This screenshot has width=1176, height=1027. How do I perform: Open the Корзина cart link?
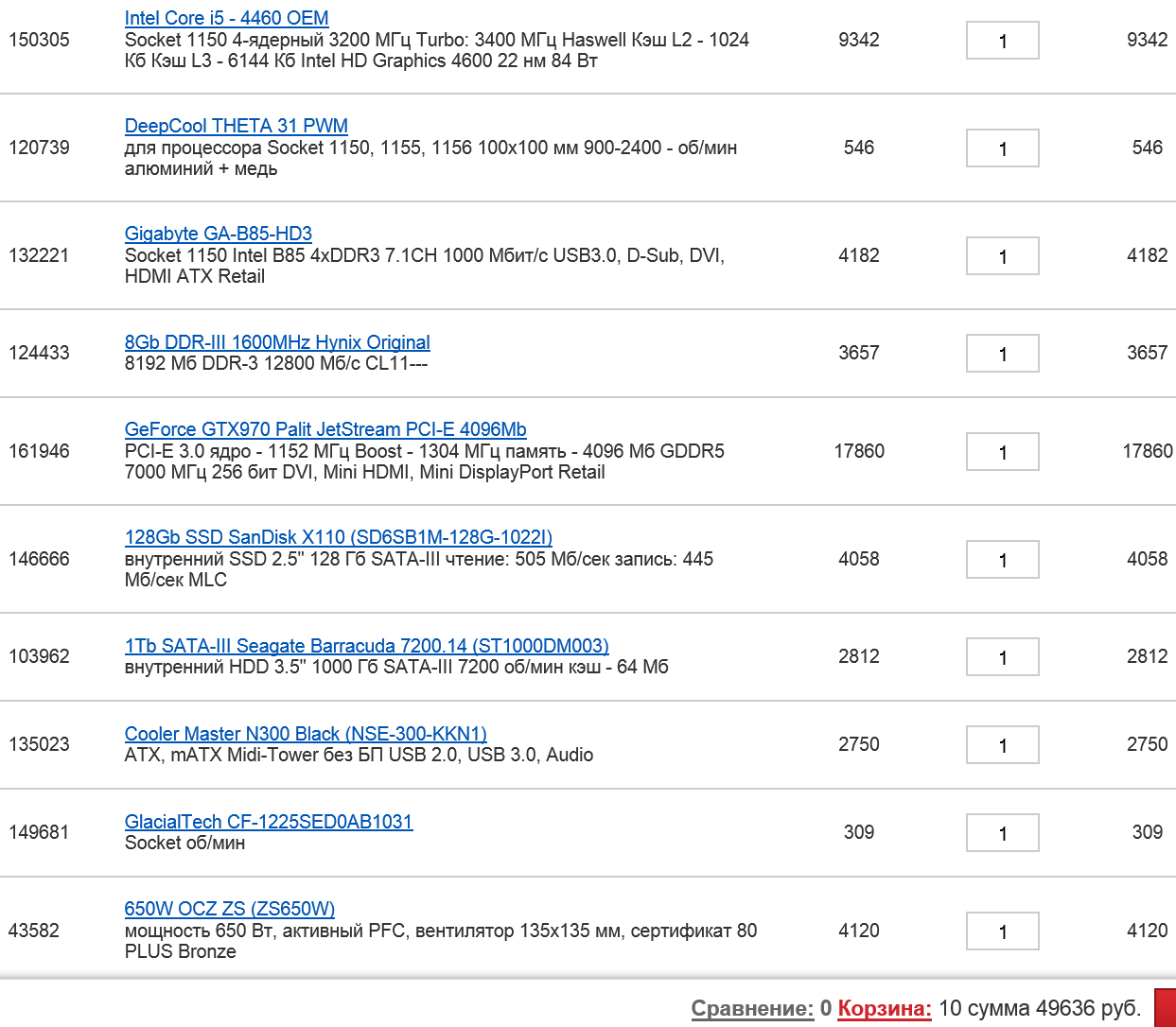[884, 1009]
